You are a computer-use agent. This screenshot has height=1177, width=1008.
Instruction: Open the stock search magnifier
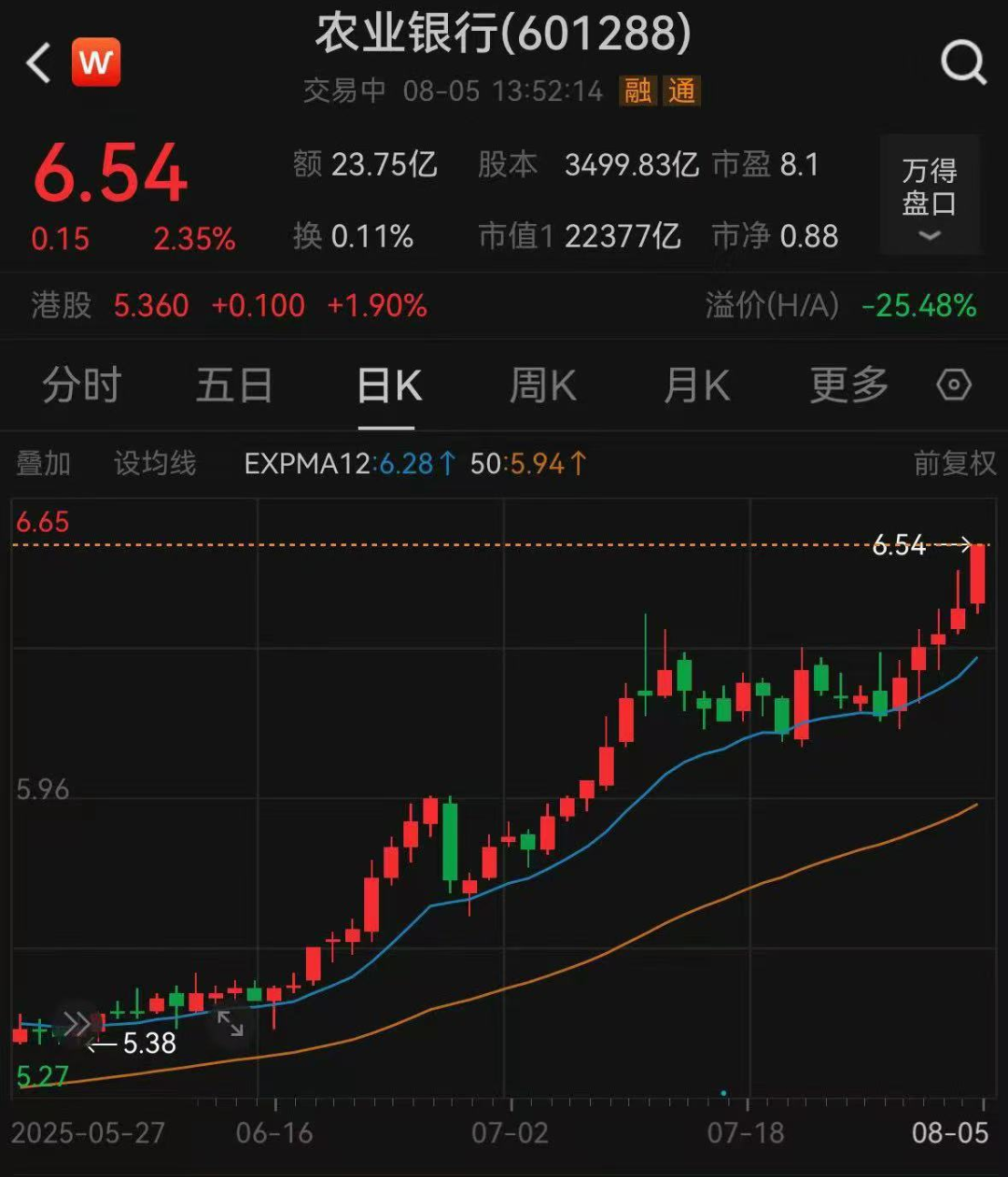[x=962, y=63]
